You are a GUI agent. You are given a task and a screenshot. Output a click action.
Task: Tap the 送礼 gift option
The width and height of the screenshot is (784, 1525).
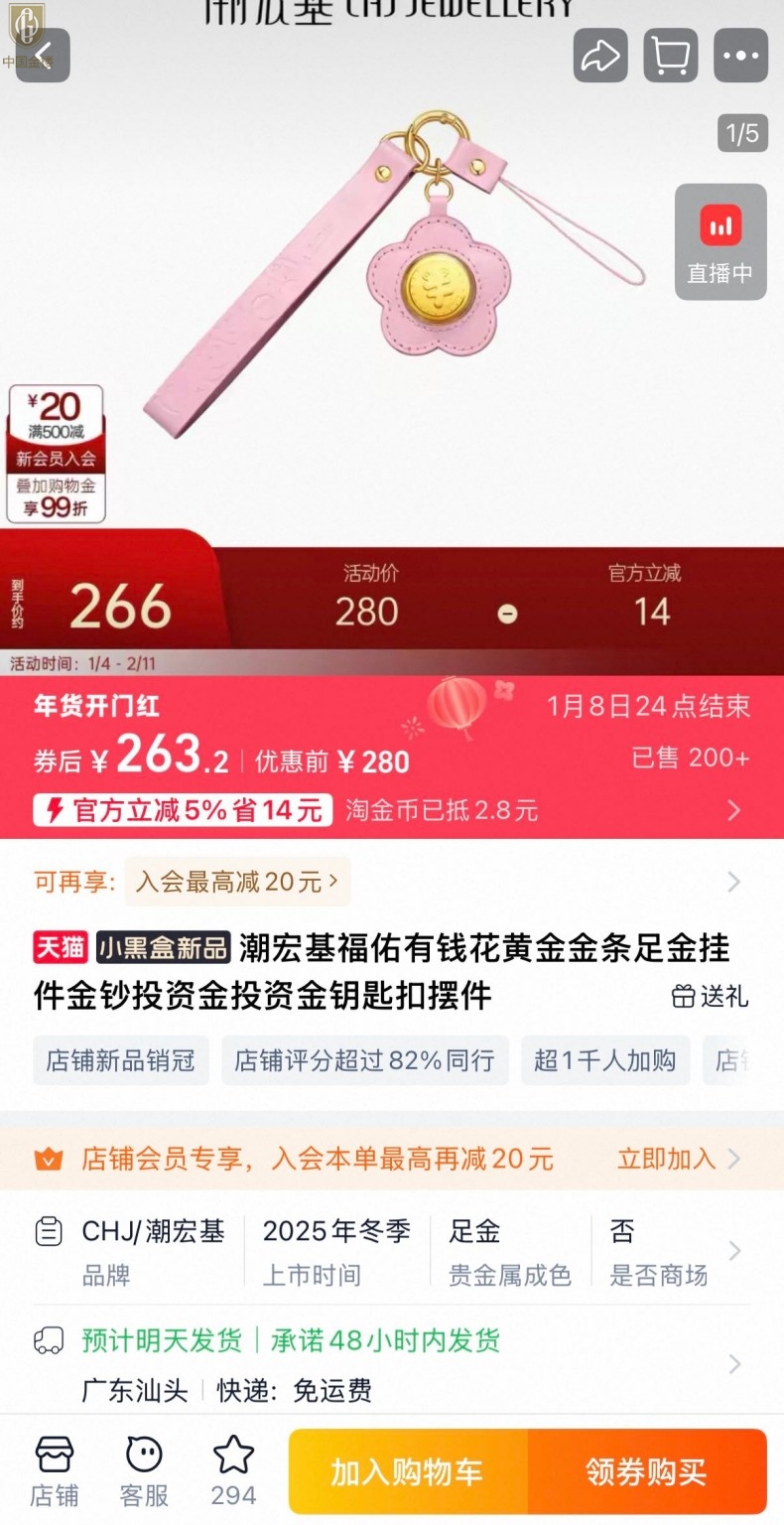711,996
